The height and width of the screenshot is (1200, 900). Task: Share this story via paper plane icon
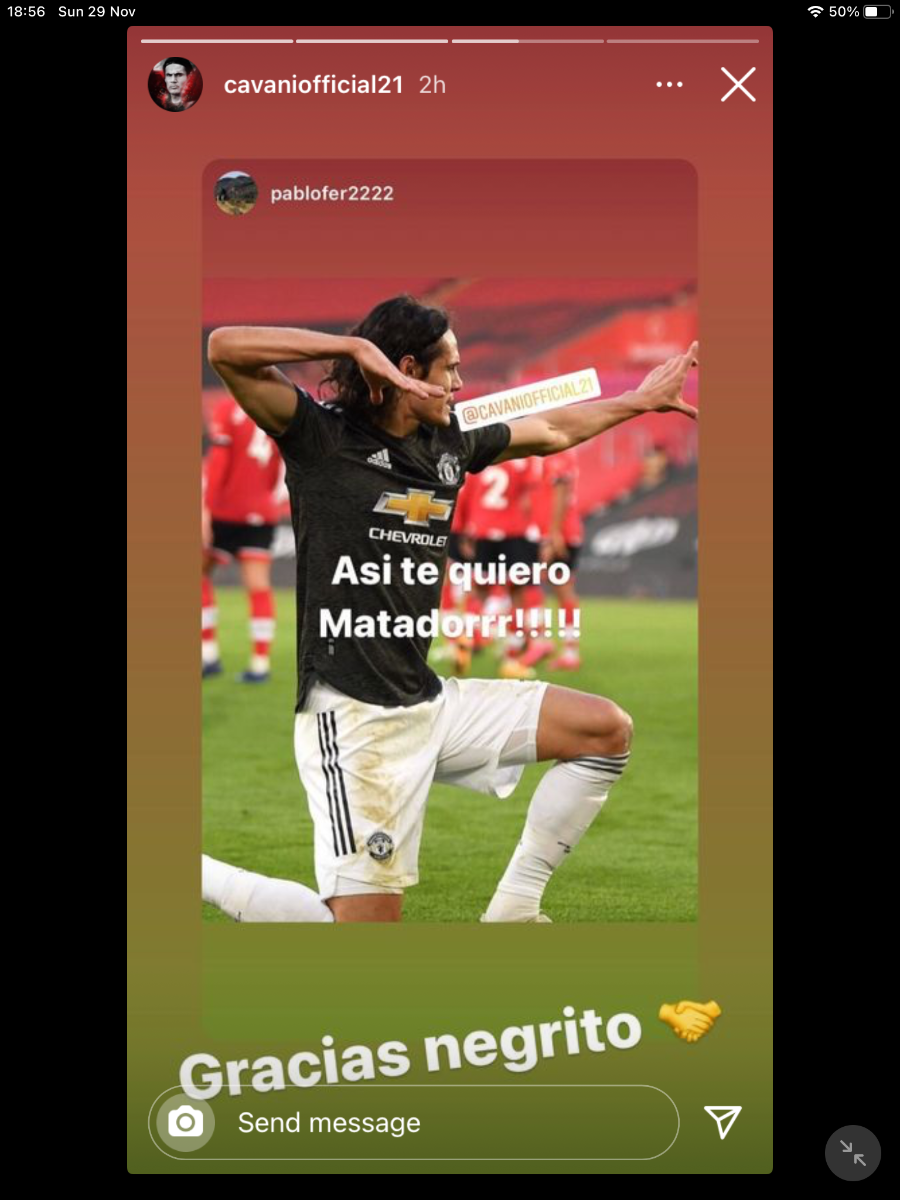pyautogui.click(x=722, y=1122)
